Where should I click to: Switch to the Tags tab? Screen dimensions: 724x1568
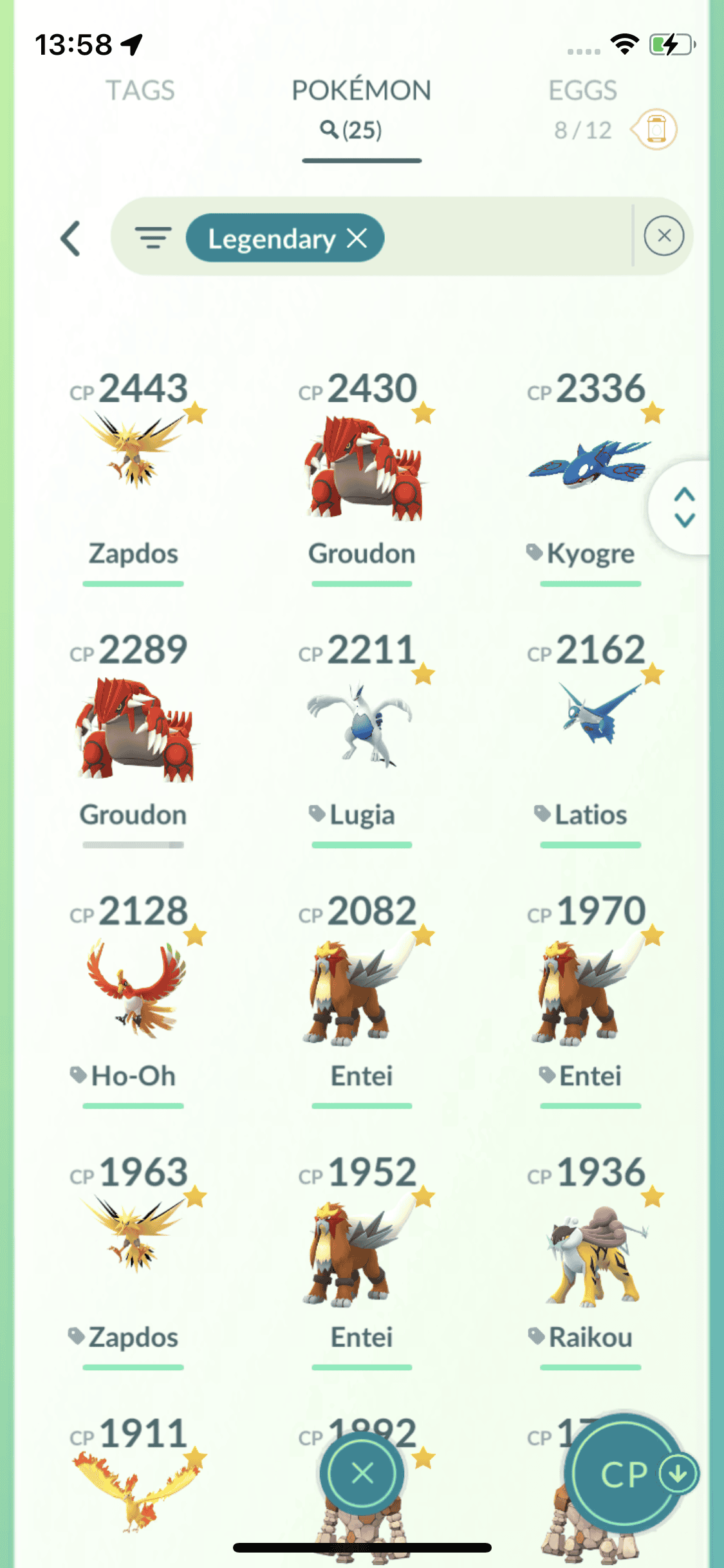tap(140, 91)
